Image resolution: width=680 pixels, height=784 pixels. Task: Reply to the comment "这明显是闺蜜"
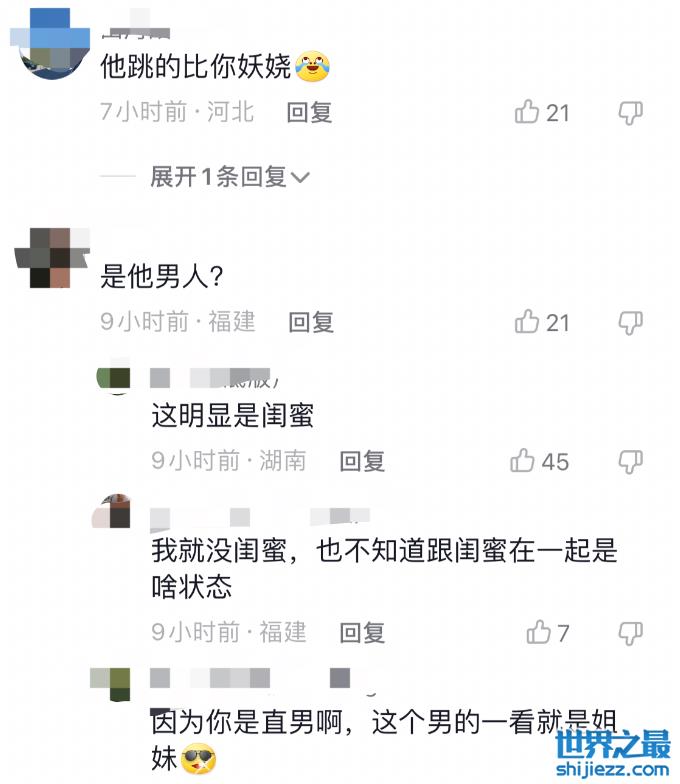click(x=362, y=461)
